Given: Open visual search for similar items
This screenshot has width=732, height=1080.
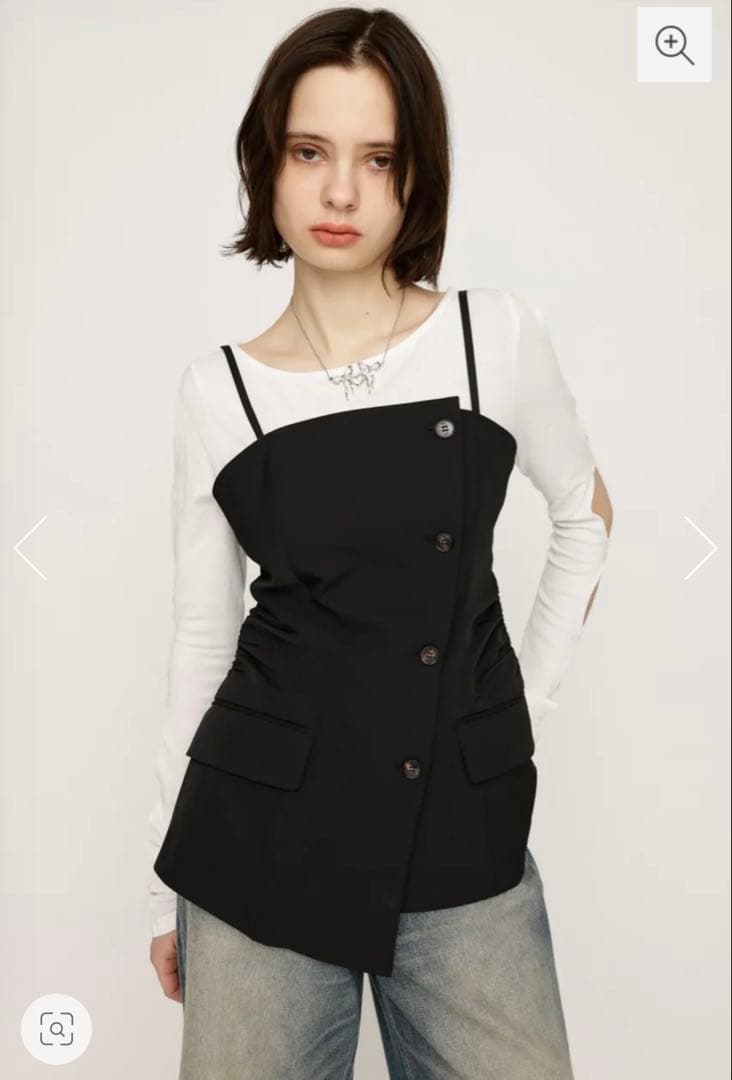Looking at the screenshot, I should pyautogui.click(x=56, y=1028).
